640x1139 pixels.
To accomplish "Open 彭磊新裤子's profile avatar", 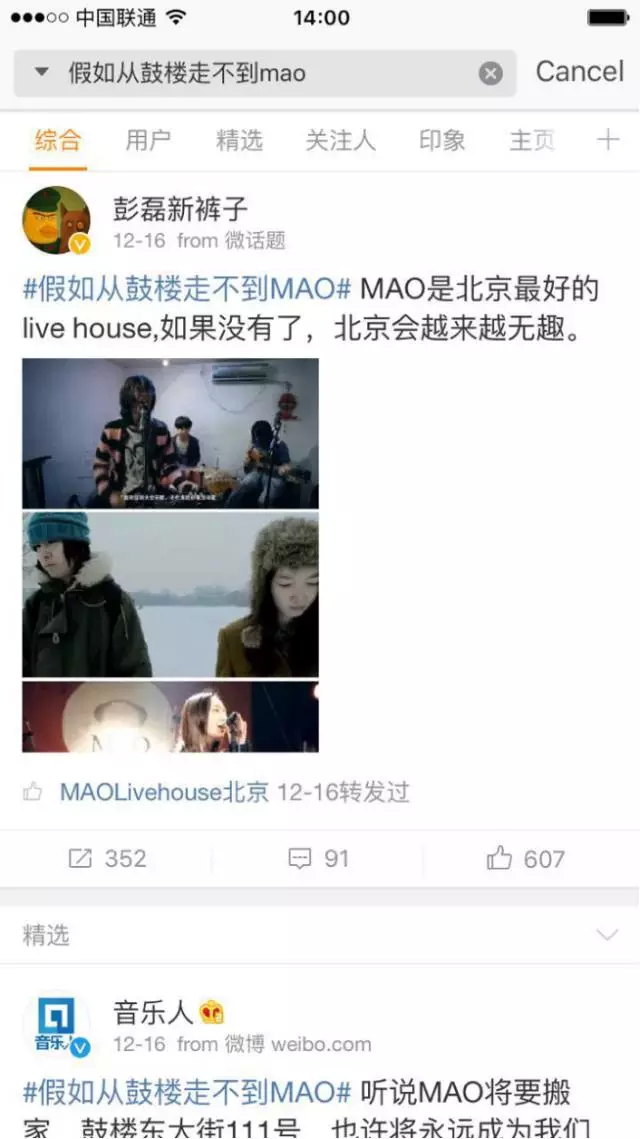I will pos(57,220).
